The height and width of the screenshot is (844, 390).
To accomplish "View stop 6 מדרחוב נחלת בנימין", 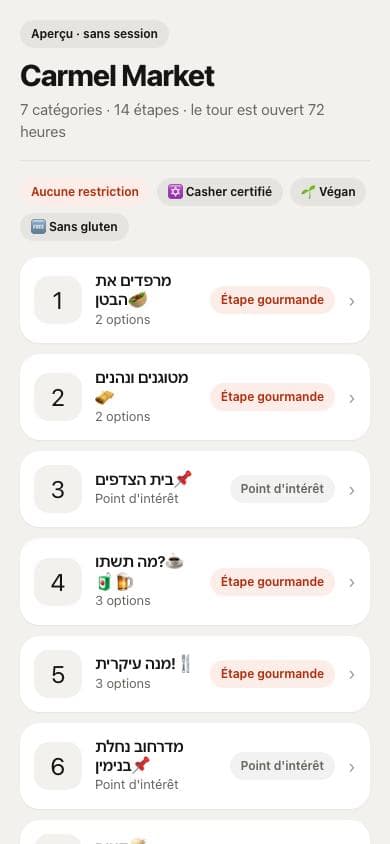I will (195, 766).
